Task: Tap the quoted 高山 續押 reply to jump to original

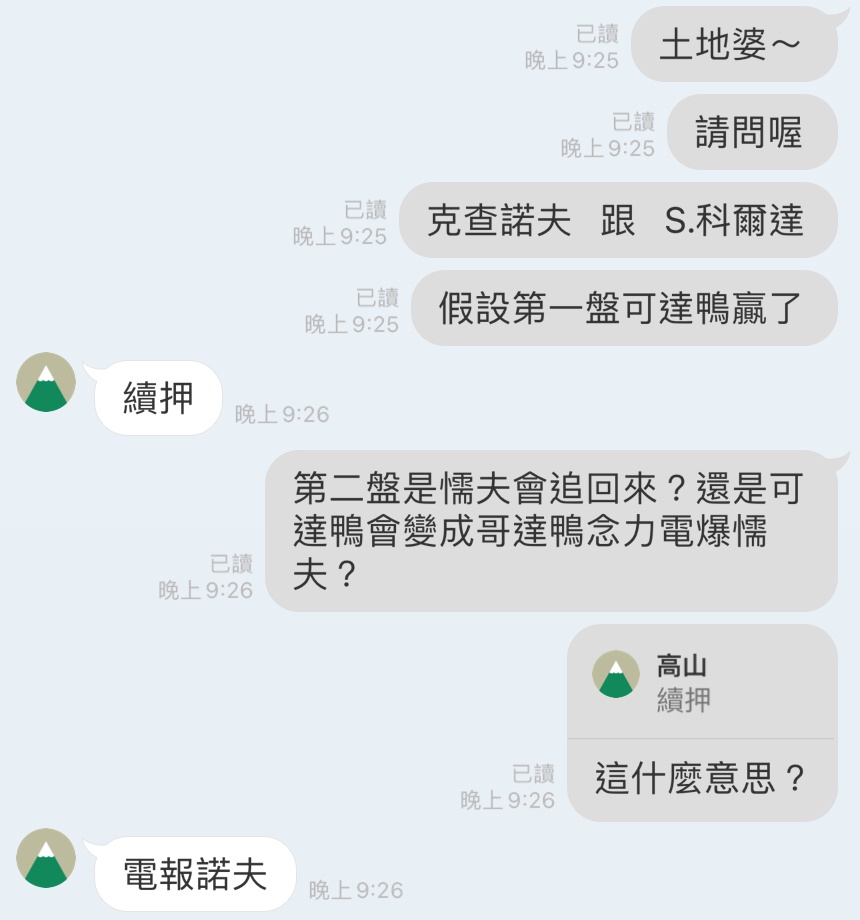Action: [x=700, y=683]
